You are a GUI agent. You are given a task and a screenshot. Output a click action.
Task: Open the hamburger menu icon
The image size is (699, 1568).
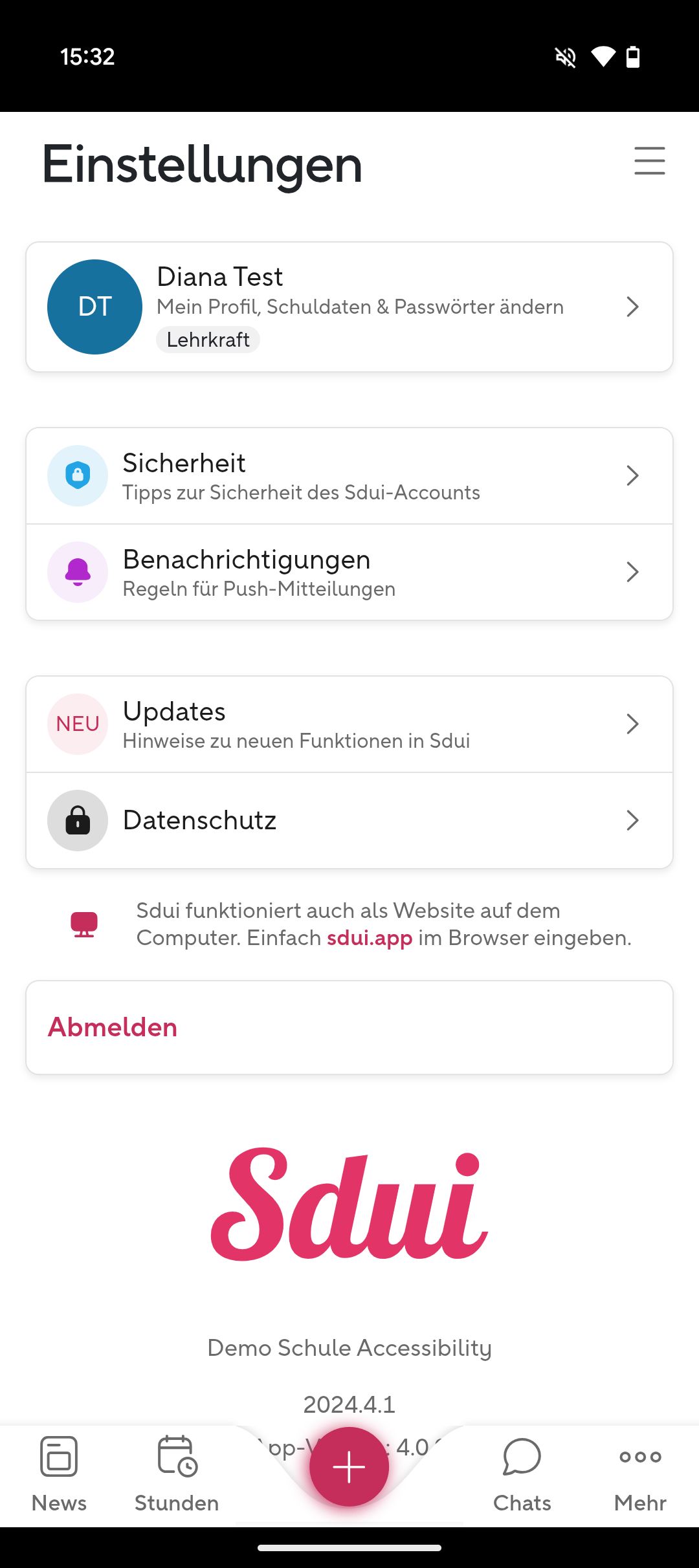(x=649, y=160)
